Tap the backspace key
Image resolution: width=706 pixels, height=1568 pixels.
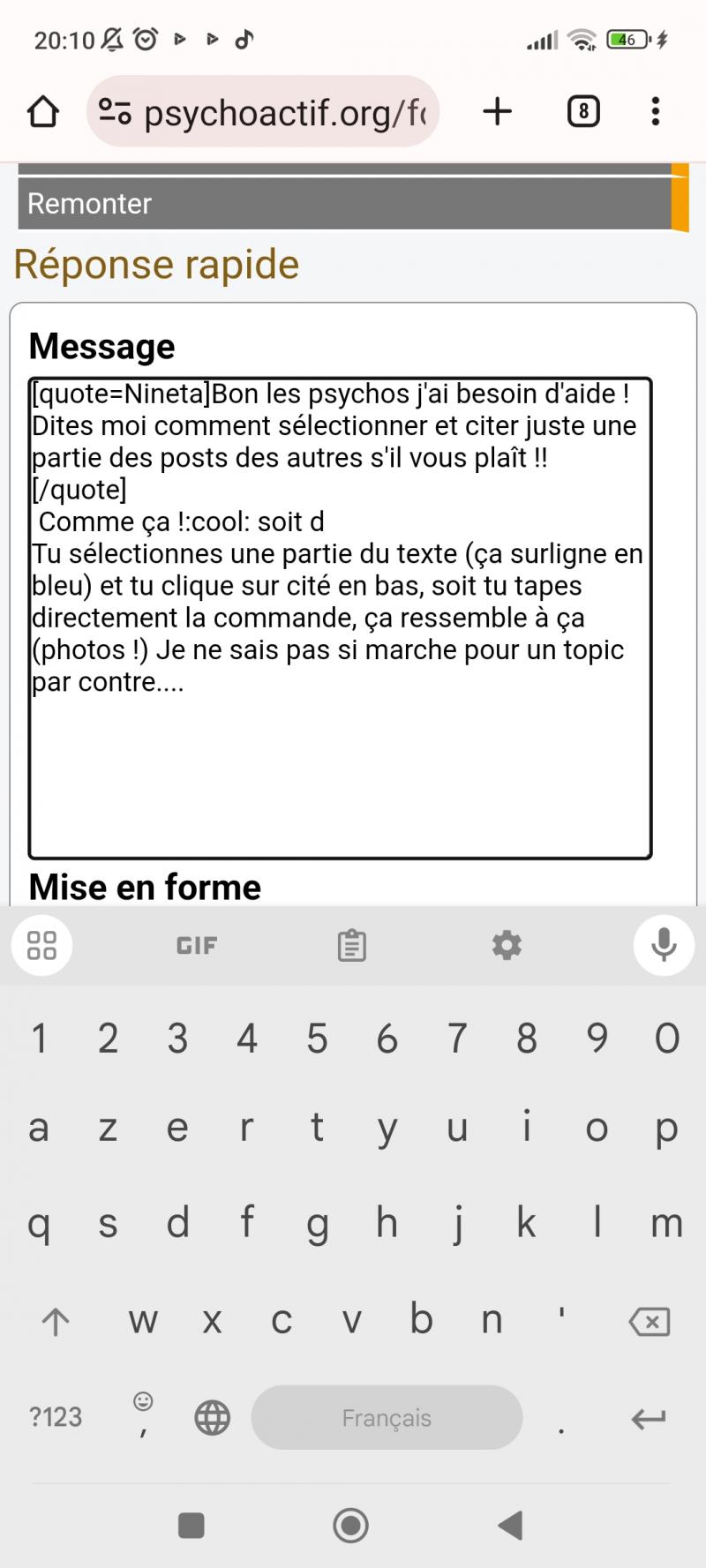[650, 1322]
